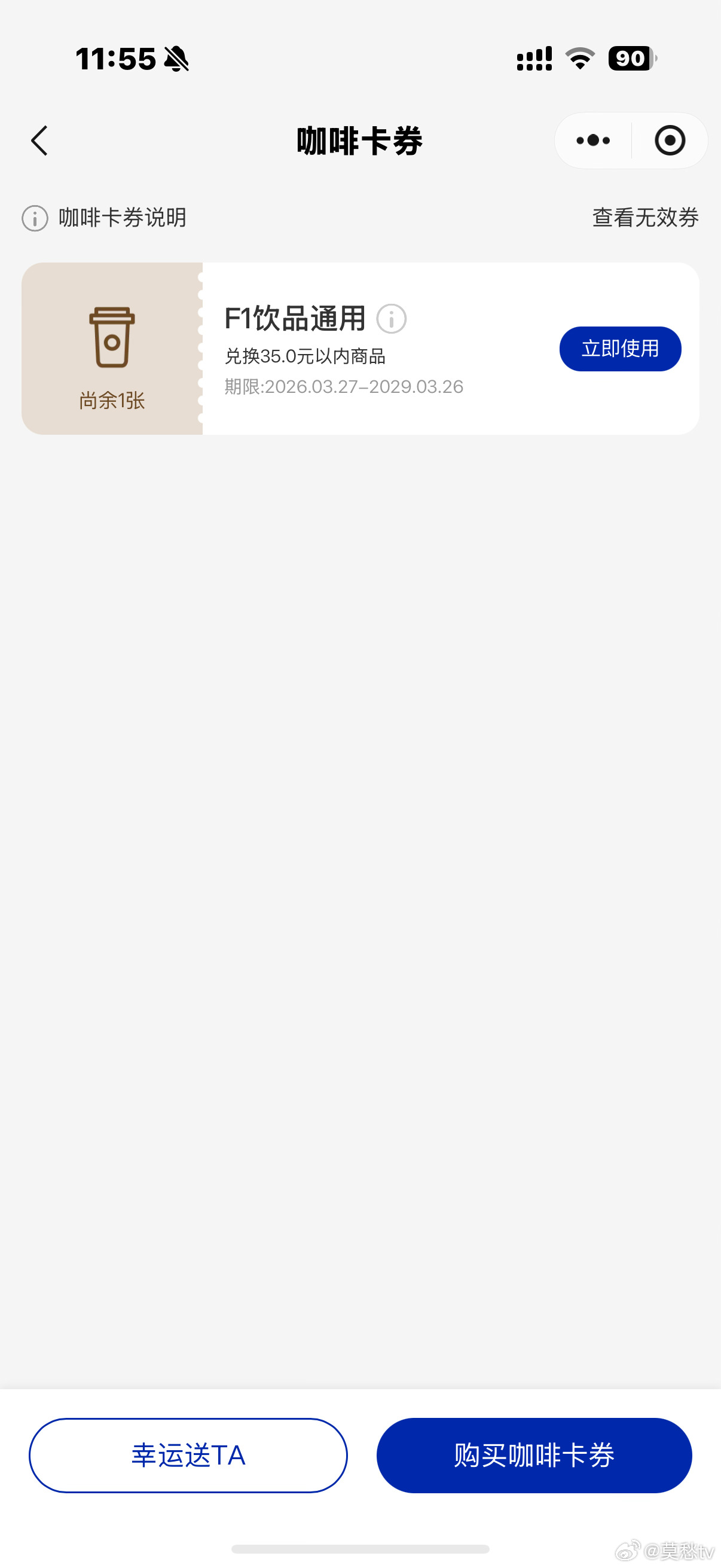The width and height of the screenshot is (721, 1568).
Task: Open 咖啡卡券说明 info
Action: pyautogui.click(x=105, y=218)
